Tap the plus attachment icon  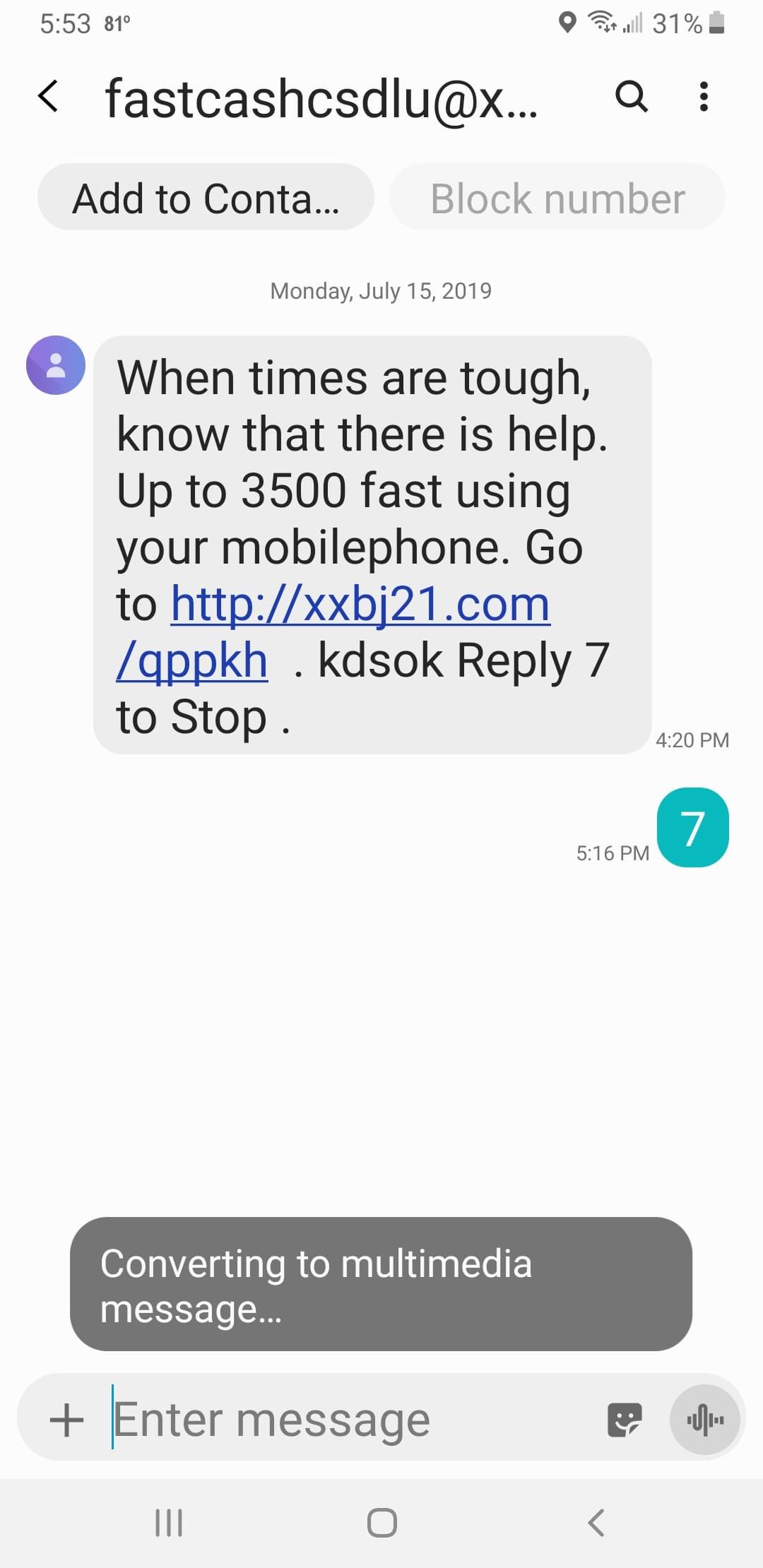tap(67, 1420)
